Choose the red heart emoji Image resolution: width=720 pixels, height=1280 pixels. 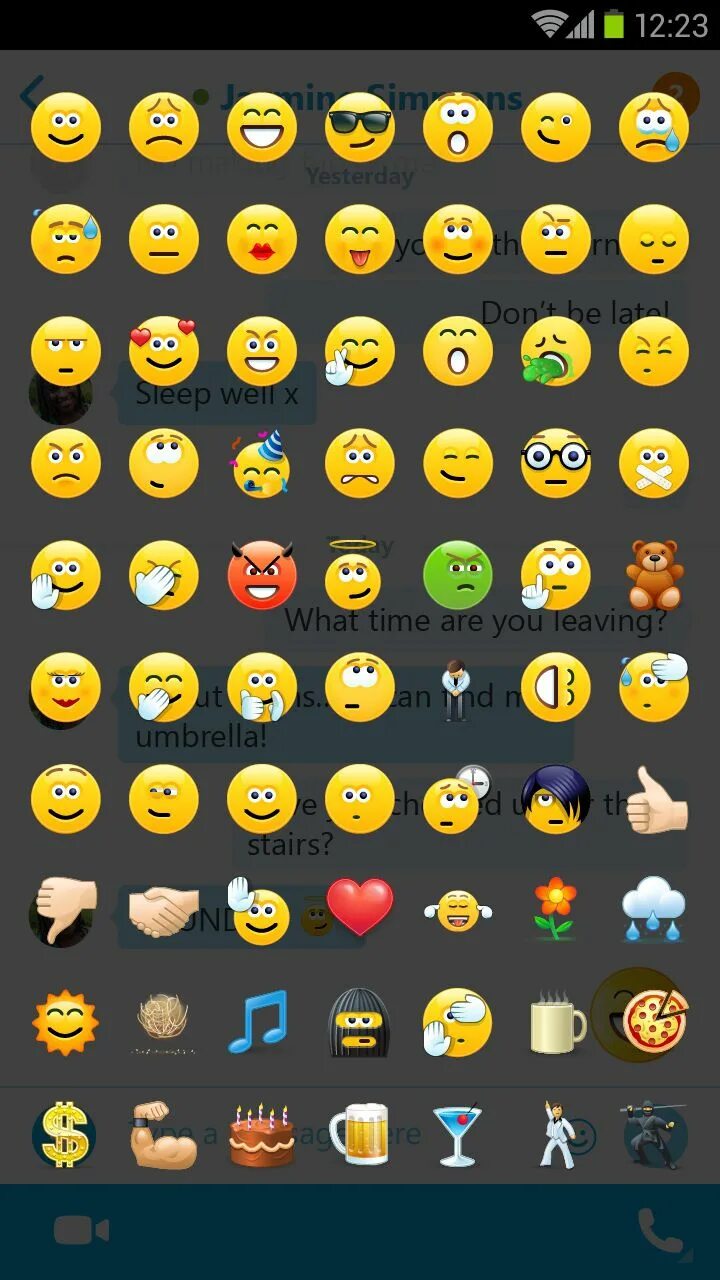coord(360,907)
